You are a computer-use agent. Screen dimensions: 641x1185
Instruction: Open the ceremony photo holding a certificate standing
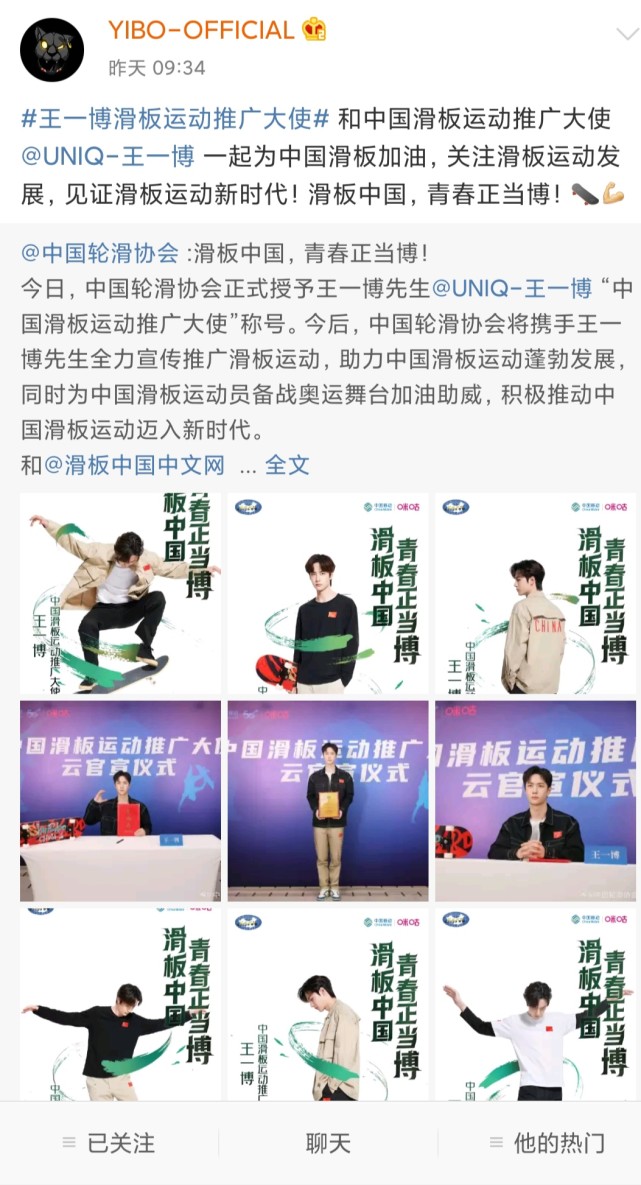[x=327, y=801]
